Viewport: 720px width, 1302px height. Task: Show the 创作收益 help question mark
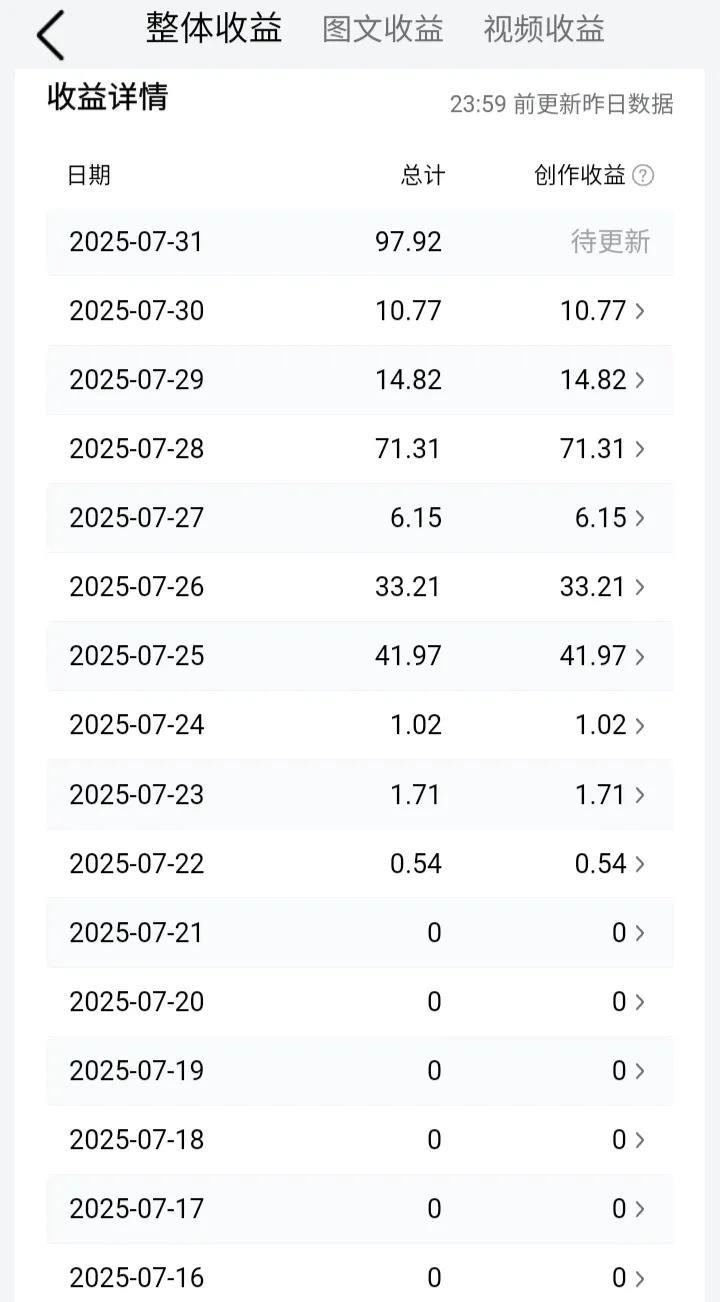coord(644,176)
